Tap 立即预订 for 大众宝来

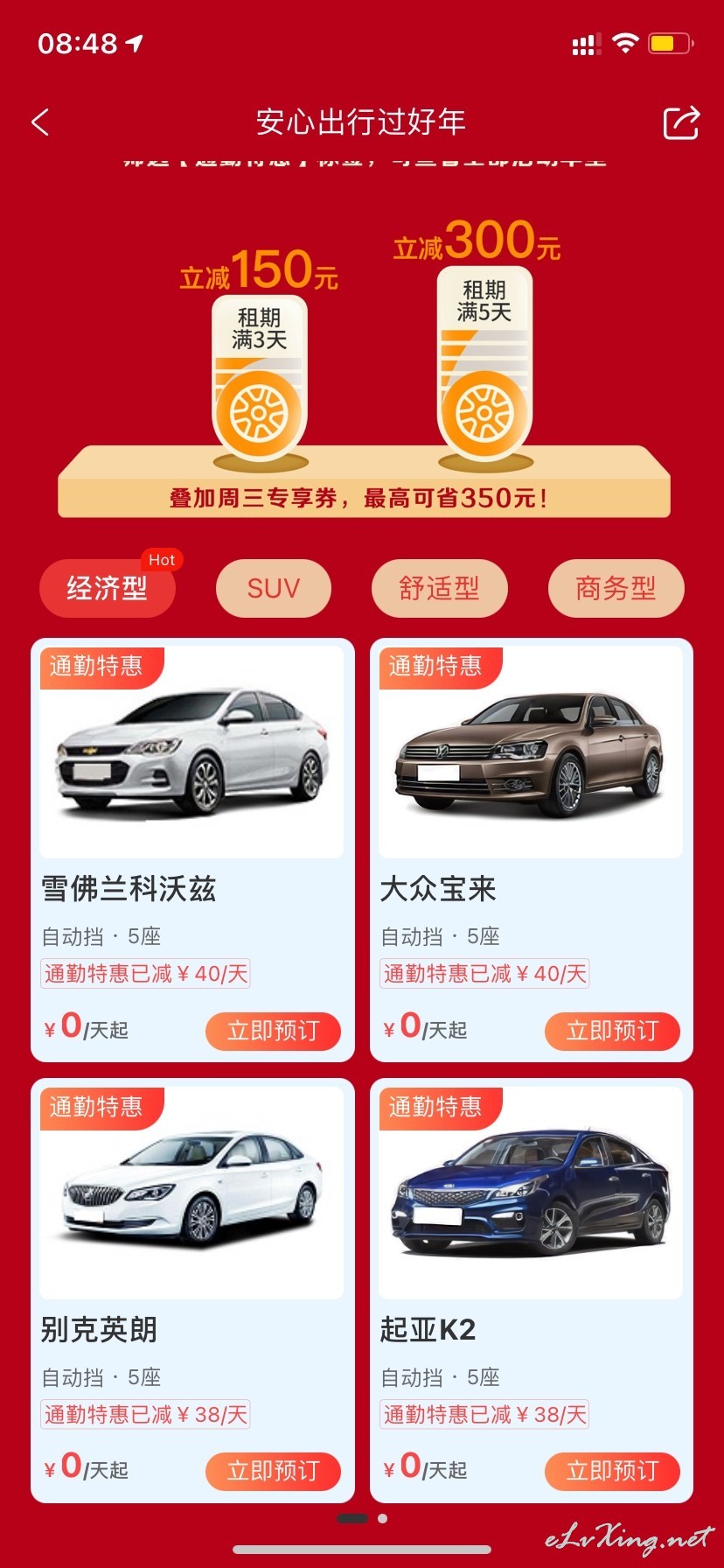click(x=612, y=1031)
